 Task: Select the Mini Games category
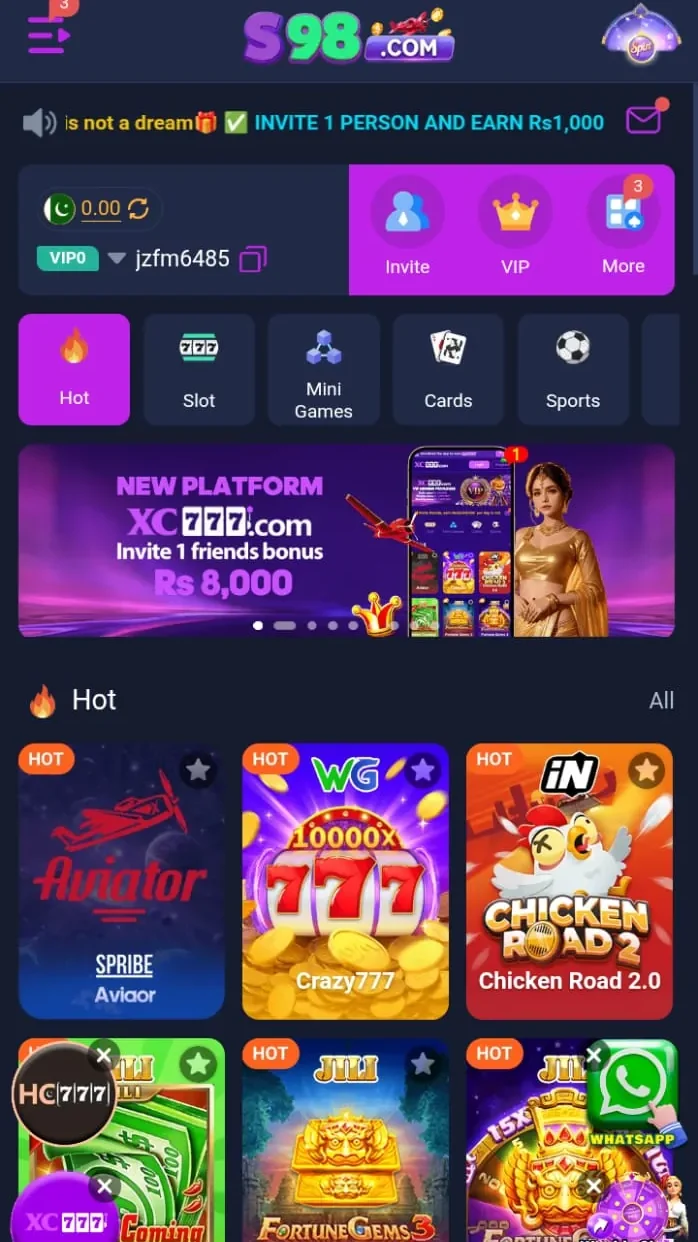coord(324,370)
